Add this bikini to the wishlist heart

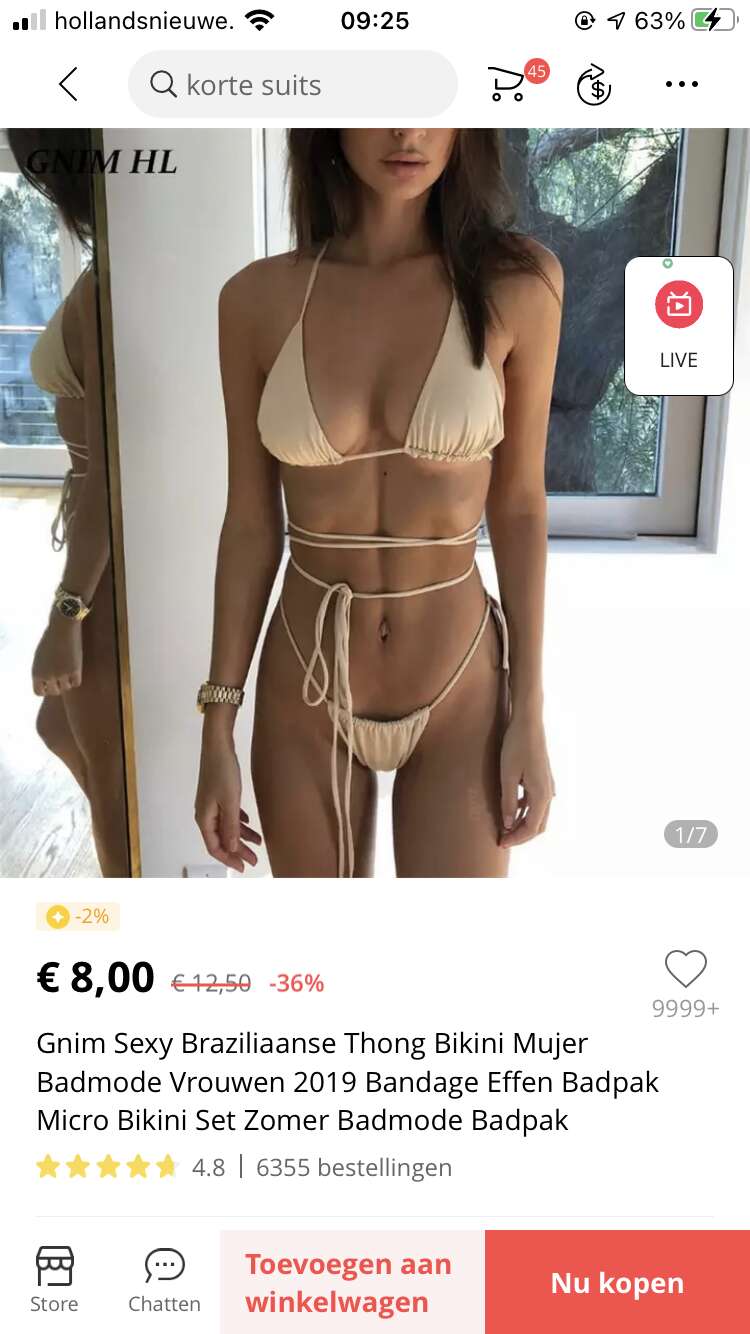(x=685, y=969)
